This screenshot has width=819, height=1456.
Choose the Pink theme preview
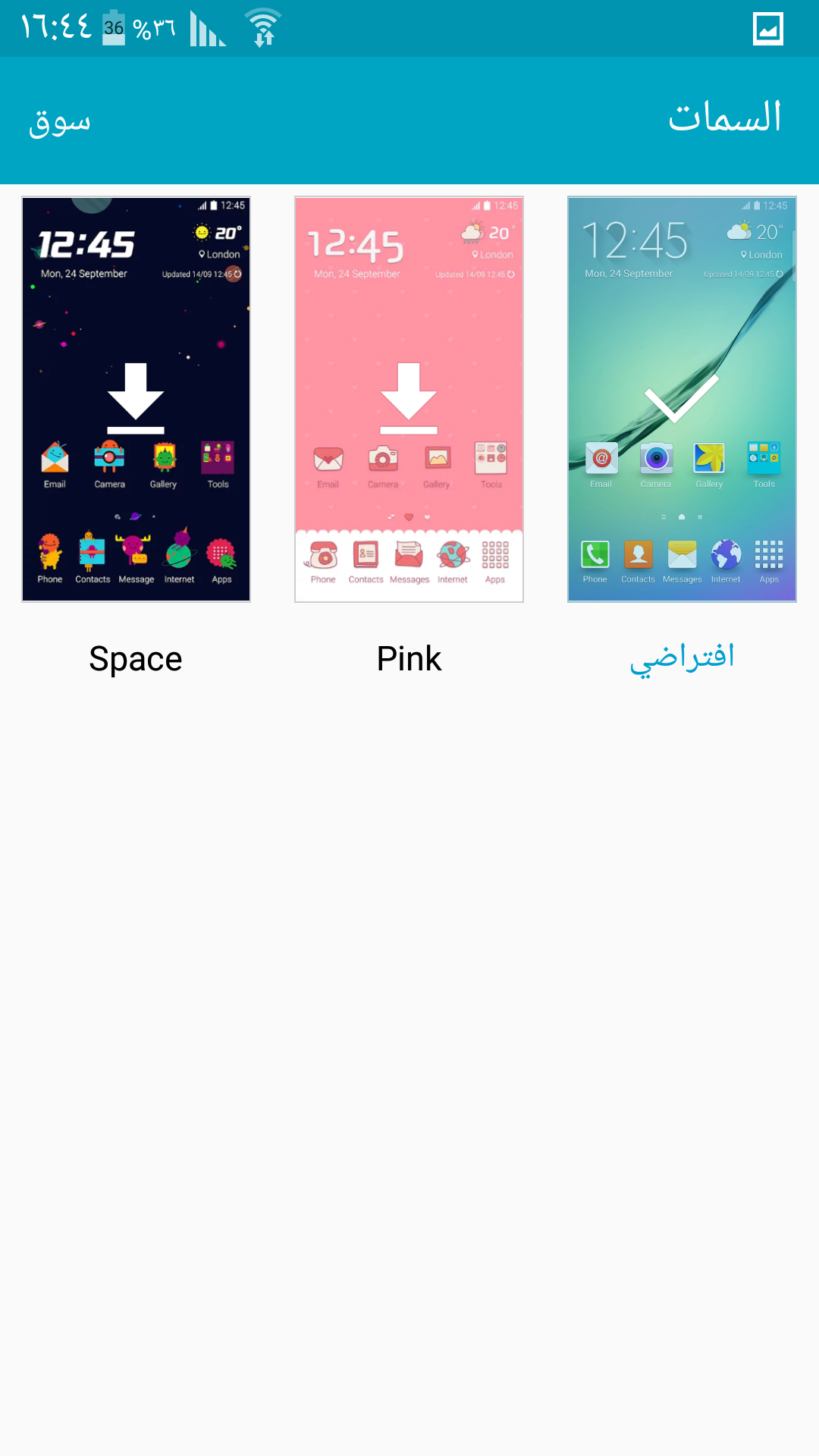[x=409, y=400]
